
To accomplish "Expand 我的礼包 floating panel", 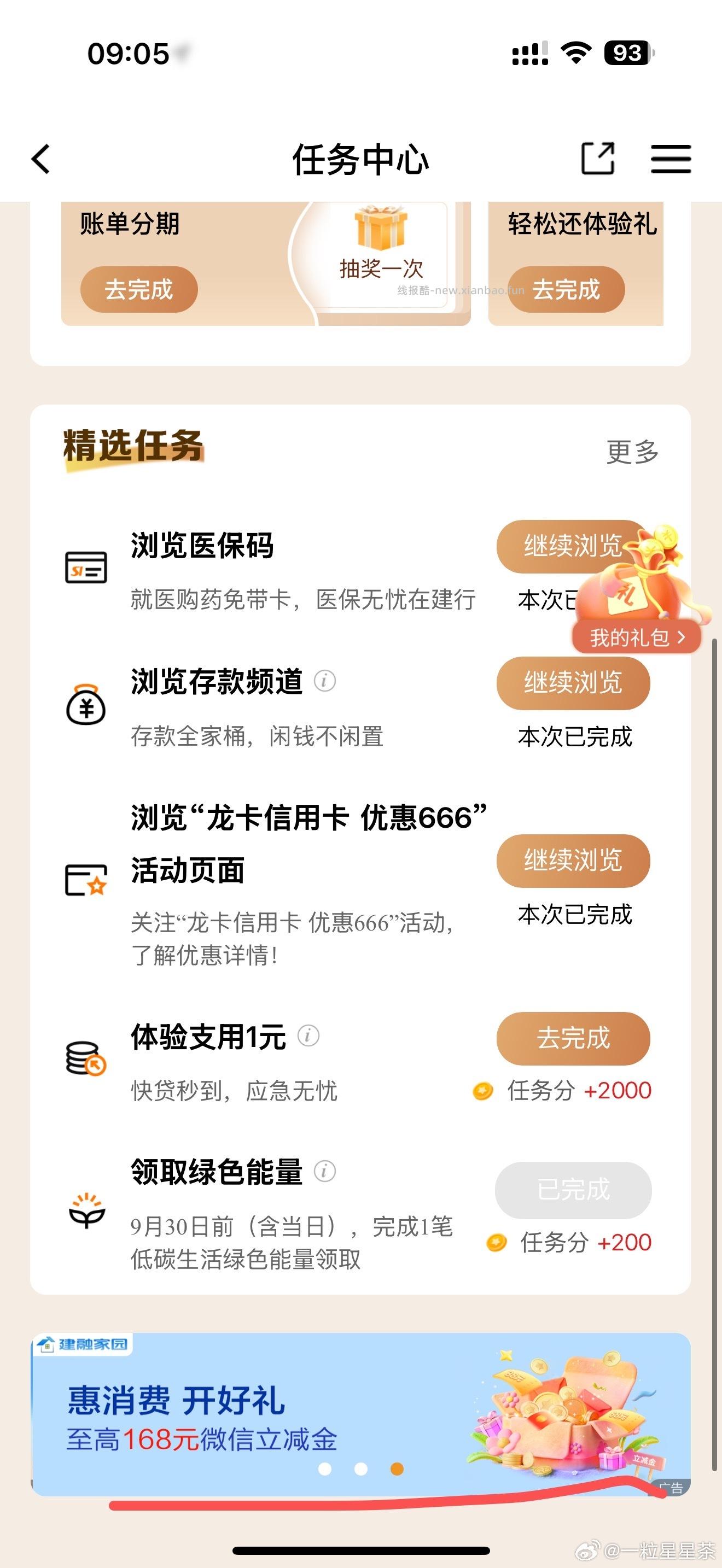I will 637,637.
